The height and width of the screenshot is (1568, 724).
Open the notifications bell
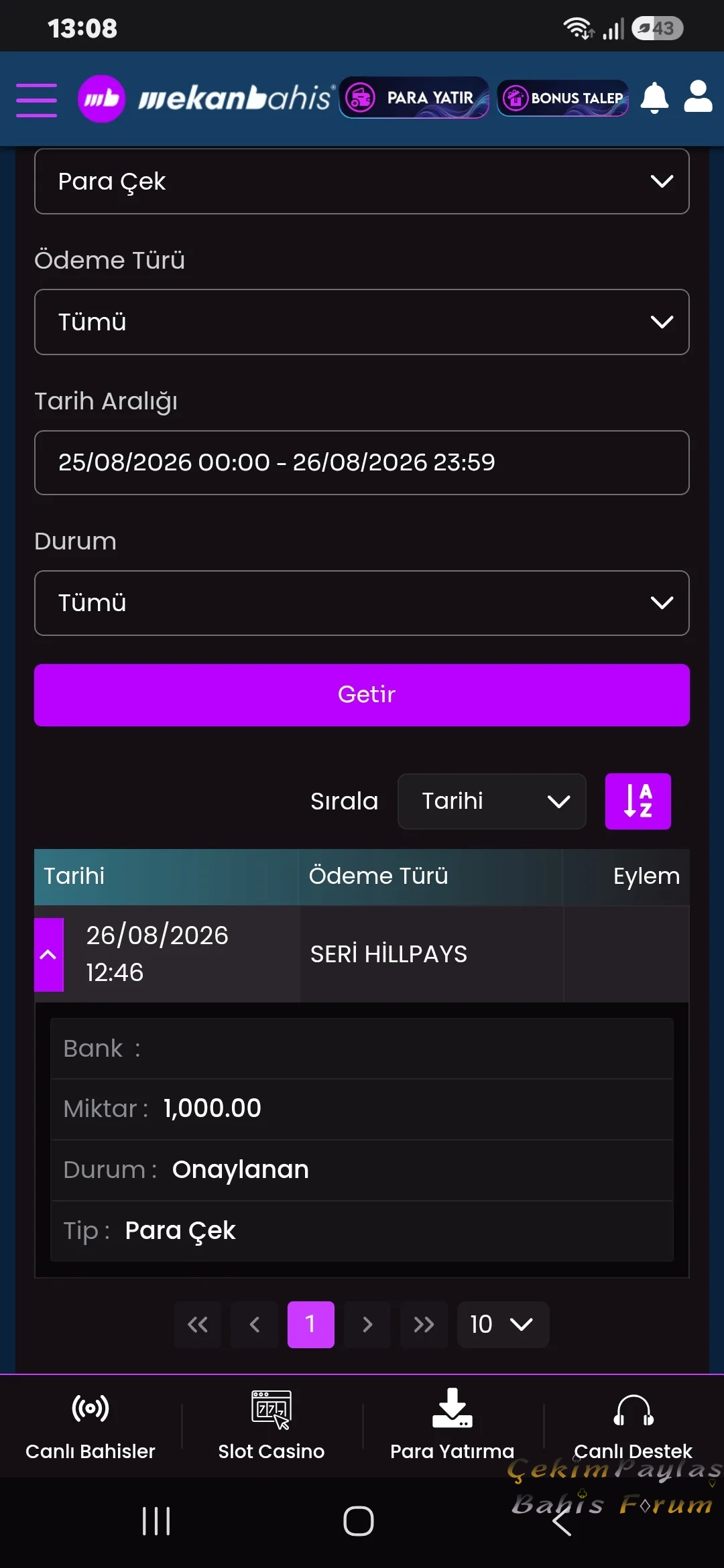coord(654,98)
